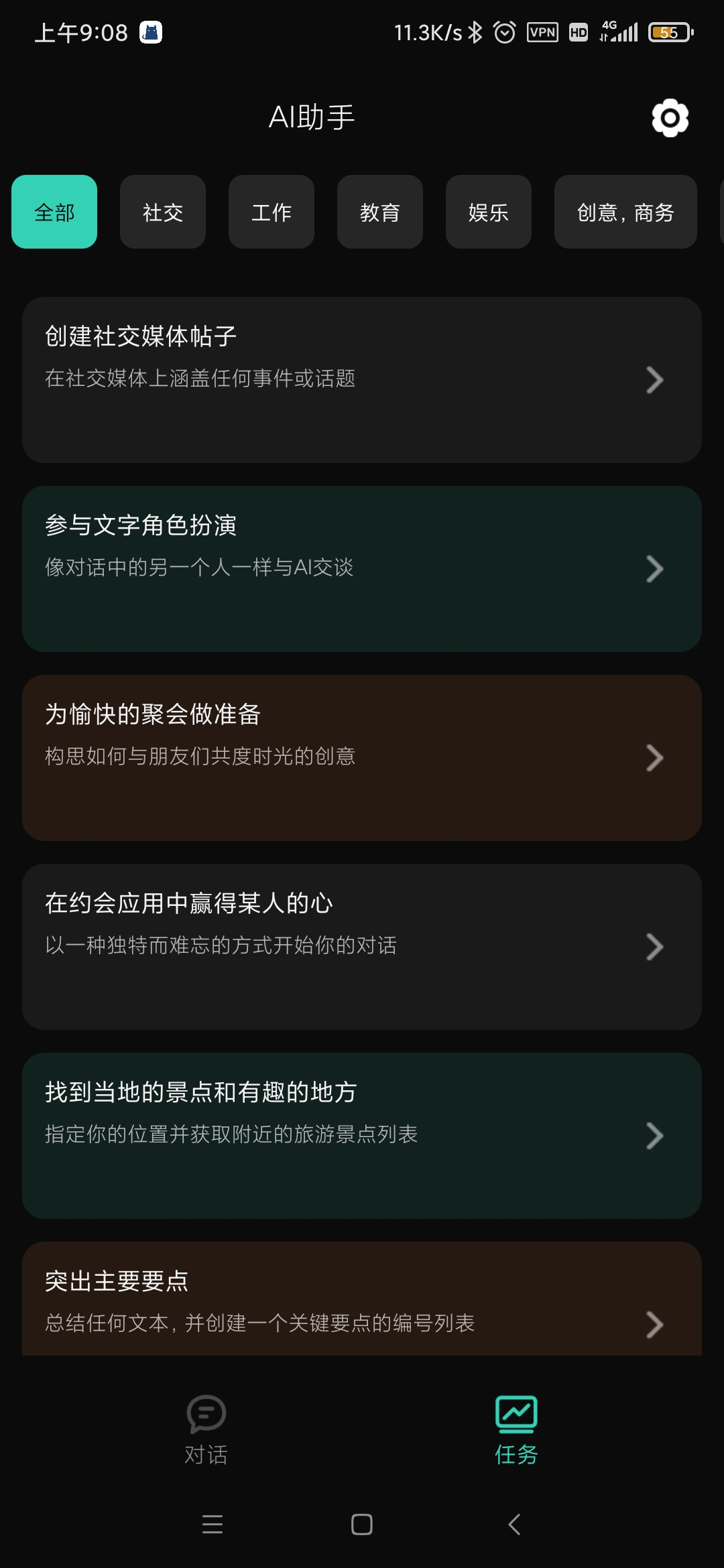Open 找到当地的景点和有趣的地方 card

(362, 1135)
